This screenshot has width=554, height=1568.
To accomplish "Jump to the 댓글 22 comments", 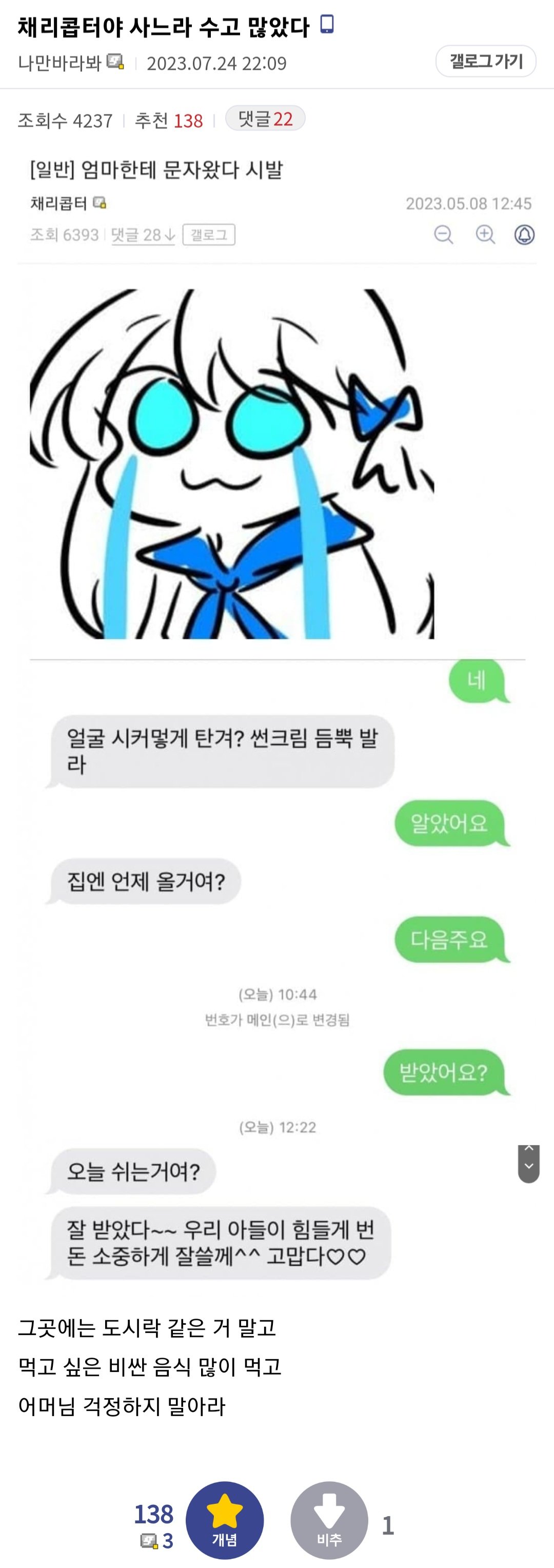I will click(265, 119).
